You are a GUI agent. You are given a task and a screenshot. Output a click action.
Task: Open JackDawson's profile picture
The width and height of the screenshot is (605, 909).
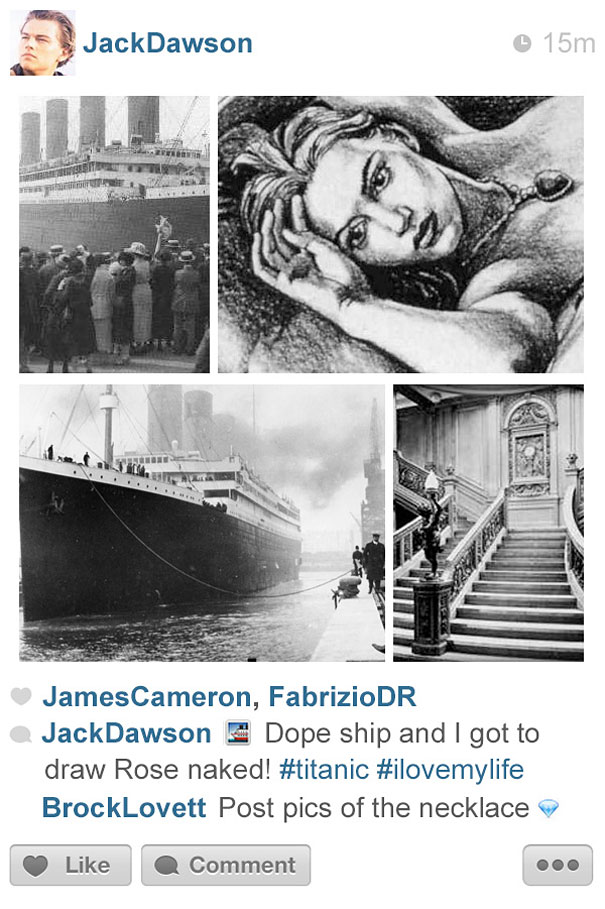pos(42,43)
